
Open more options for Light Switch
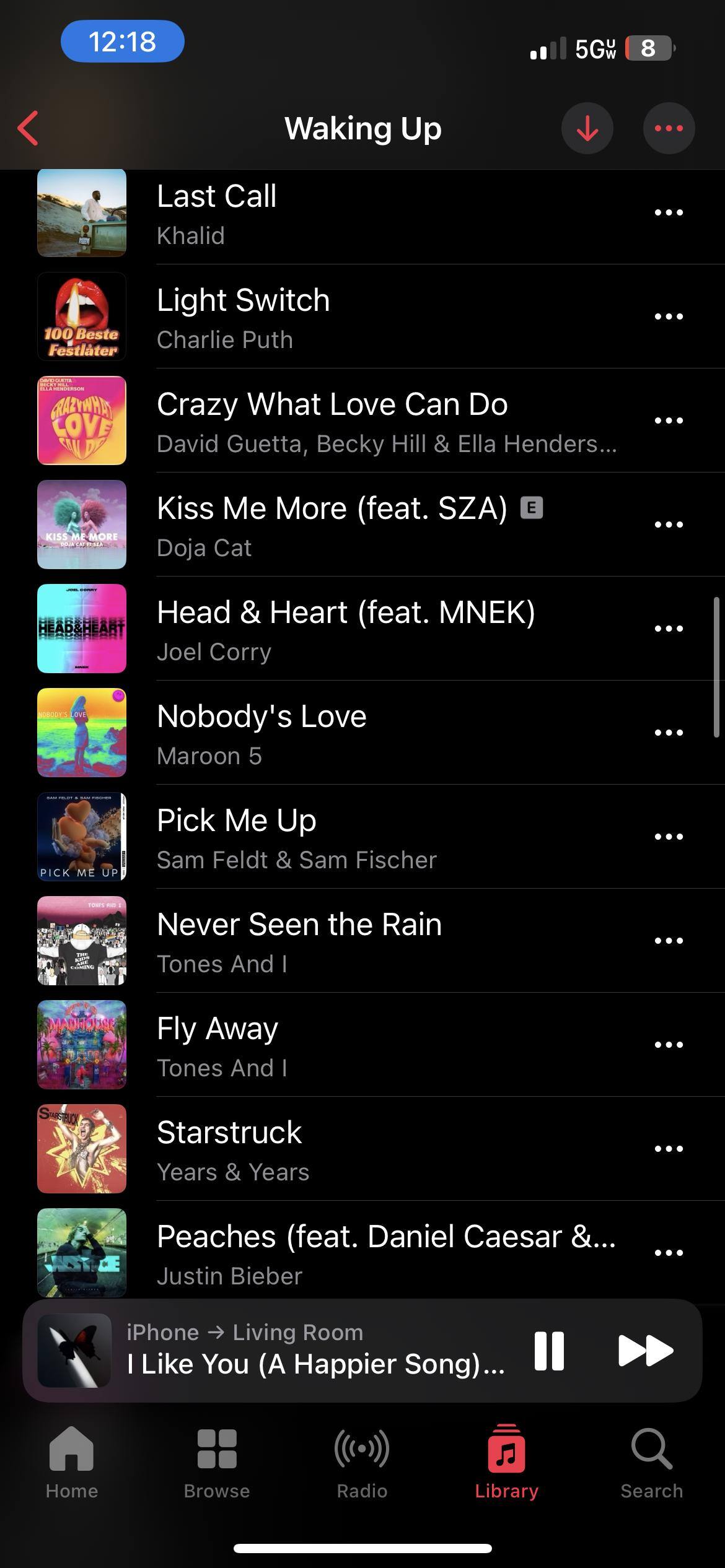[669, 316]
